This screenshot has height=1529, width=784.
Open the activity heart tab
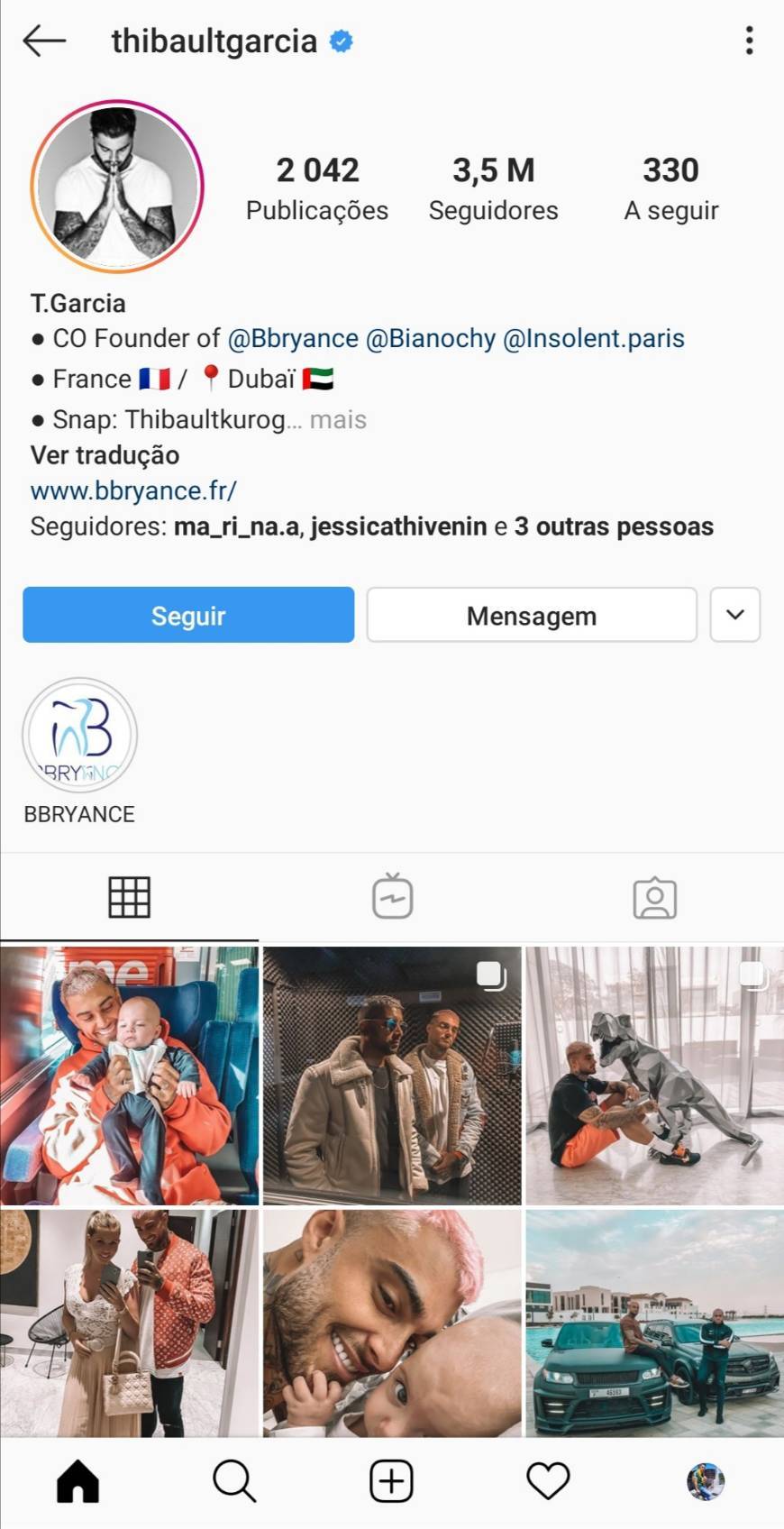(x=548, y=1481)
